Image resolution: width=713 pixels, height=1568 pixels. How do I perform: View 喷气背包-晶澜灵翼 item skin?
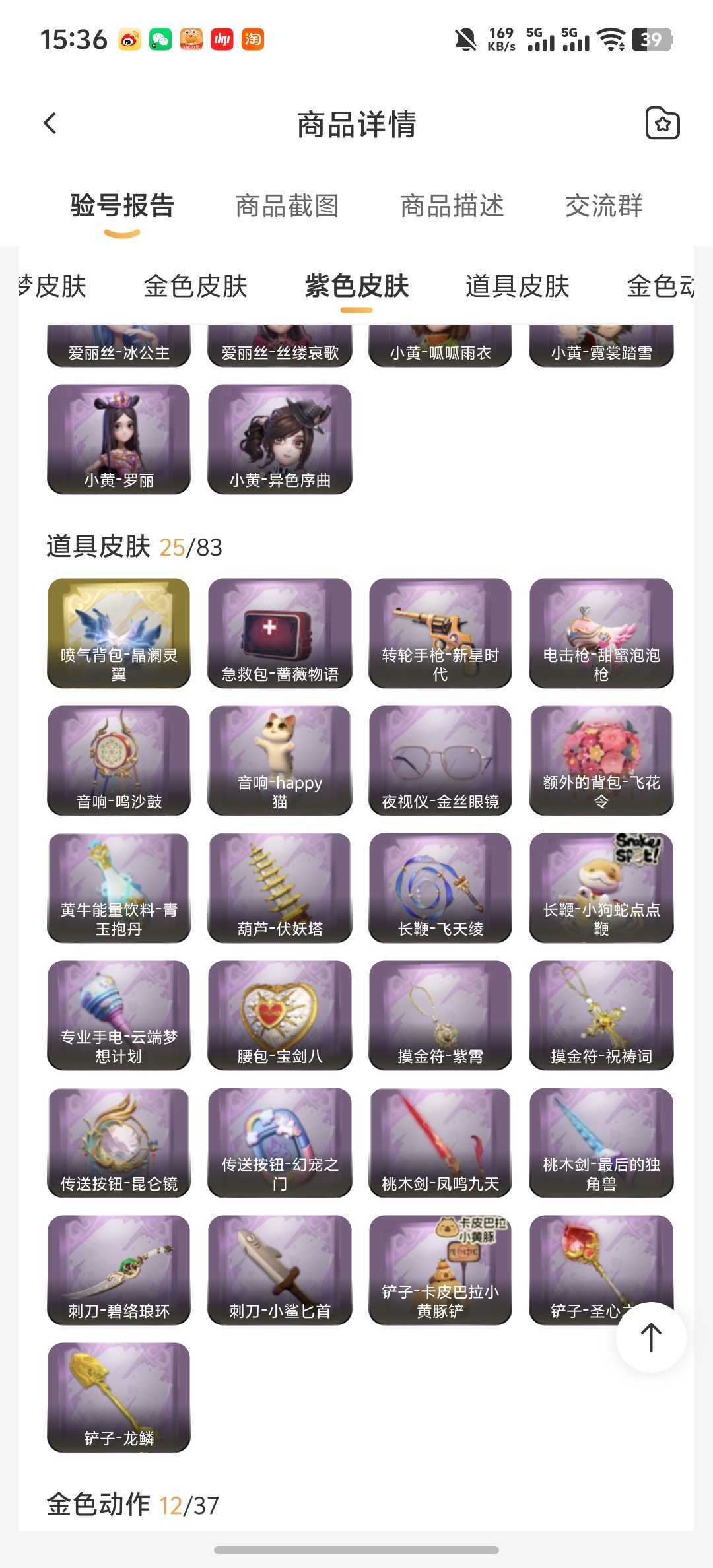[x=119, y=633]
